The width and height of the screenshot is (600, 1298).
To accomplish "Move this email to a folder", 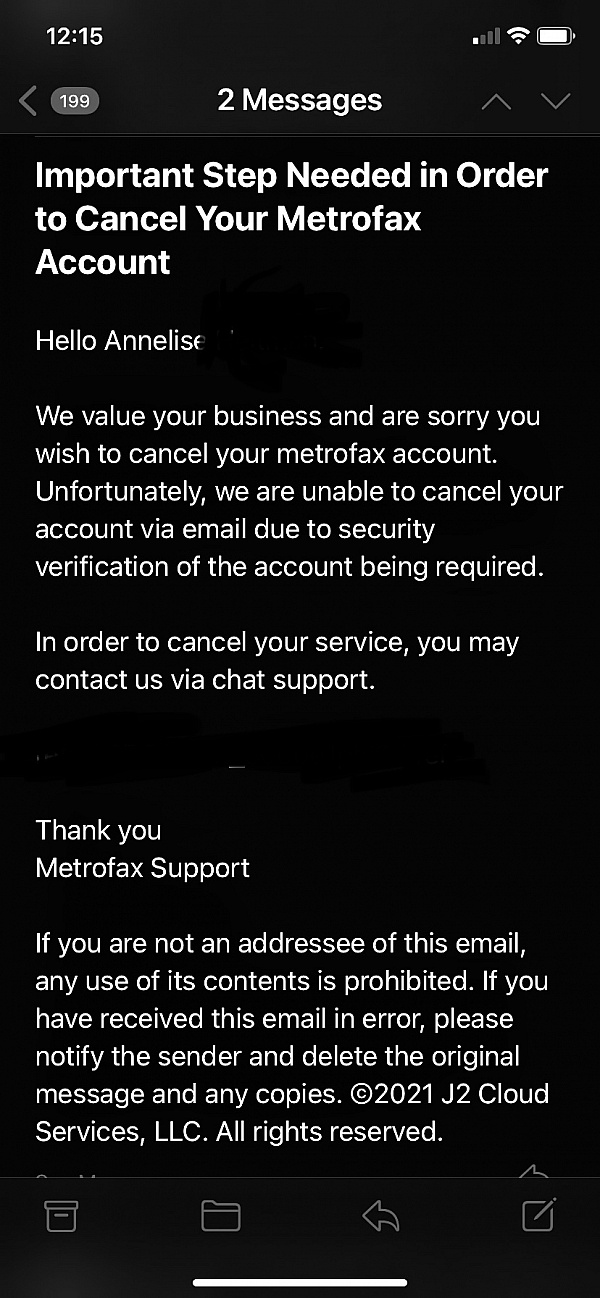I will pyautogui.click(x=221, y=1215).
